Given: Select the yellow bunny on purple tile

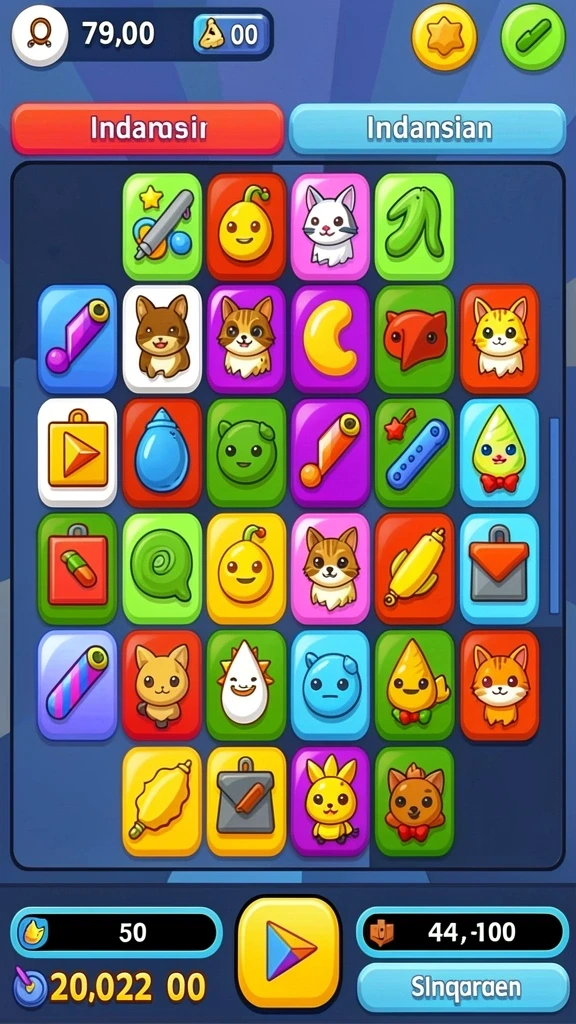Looking at the screenshot, I should pos(330,801).
